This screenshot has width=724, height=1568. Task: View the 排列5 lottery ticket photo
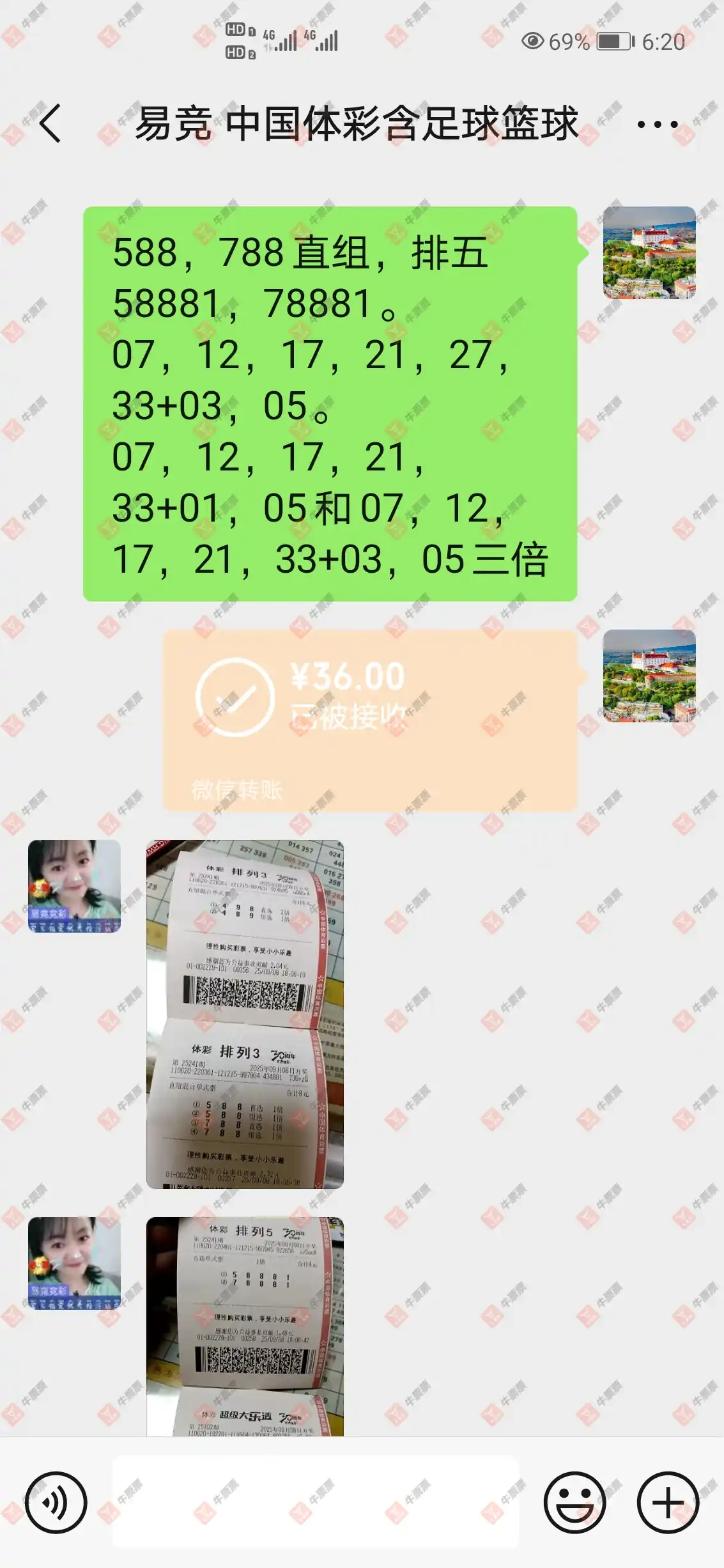click(x=245, y=1326)
